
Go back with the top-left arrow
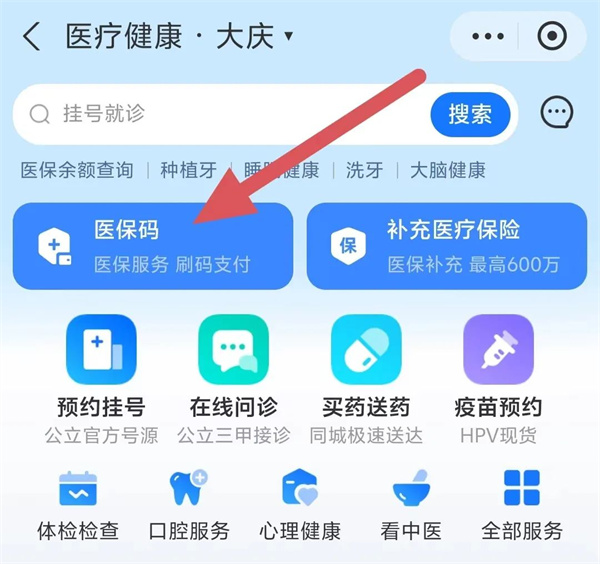coord(32,38)
